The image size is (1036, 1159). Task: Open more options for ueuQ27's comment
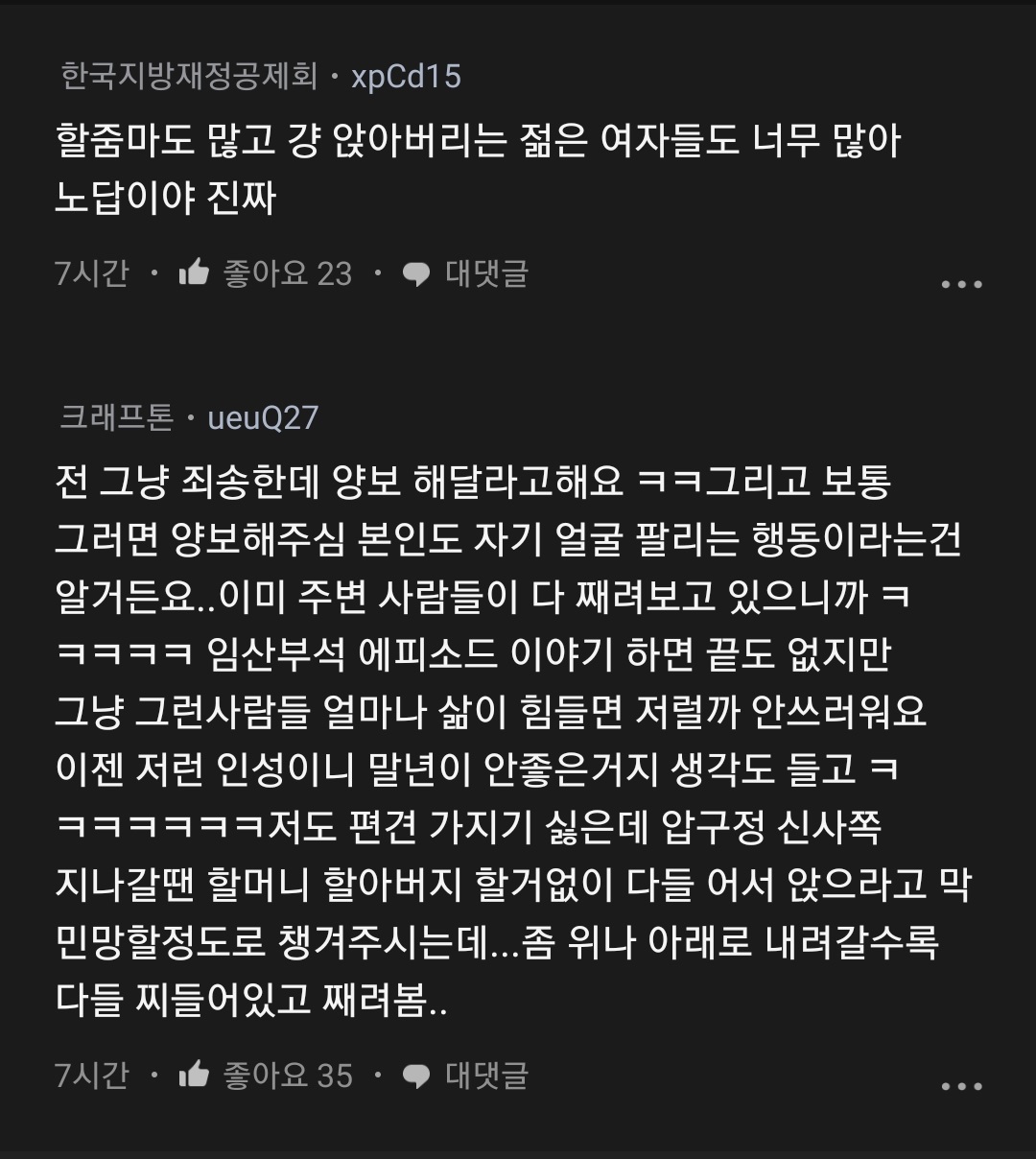(961, 1086)
